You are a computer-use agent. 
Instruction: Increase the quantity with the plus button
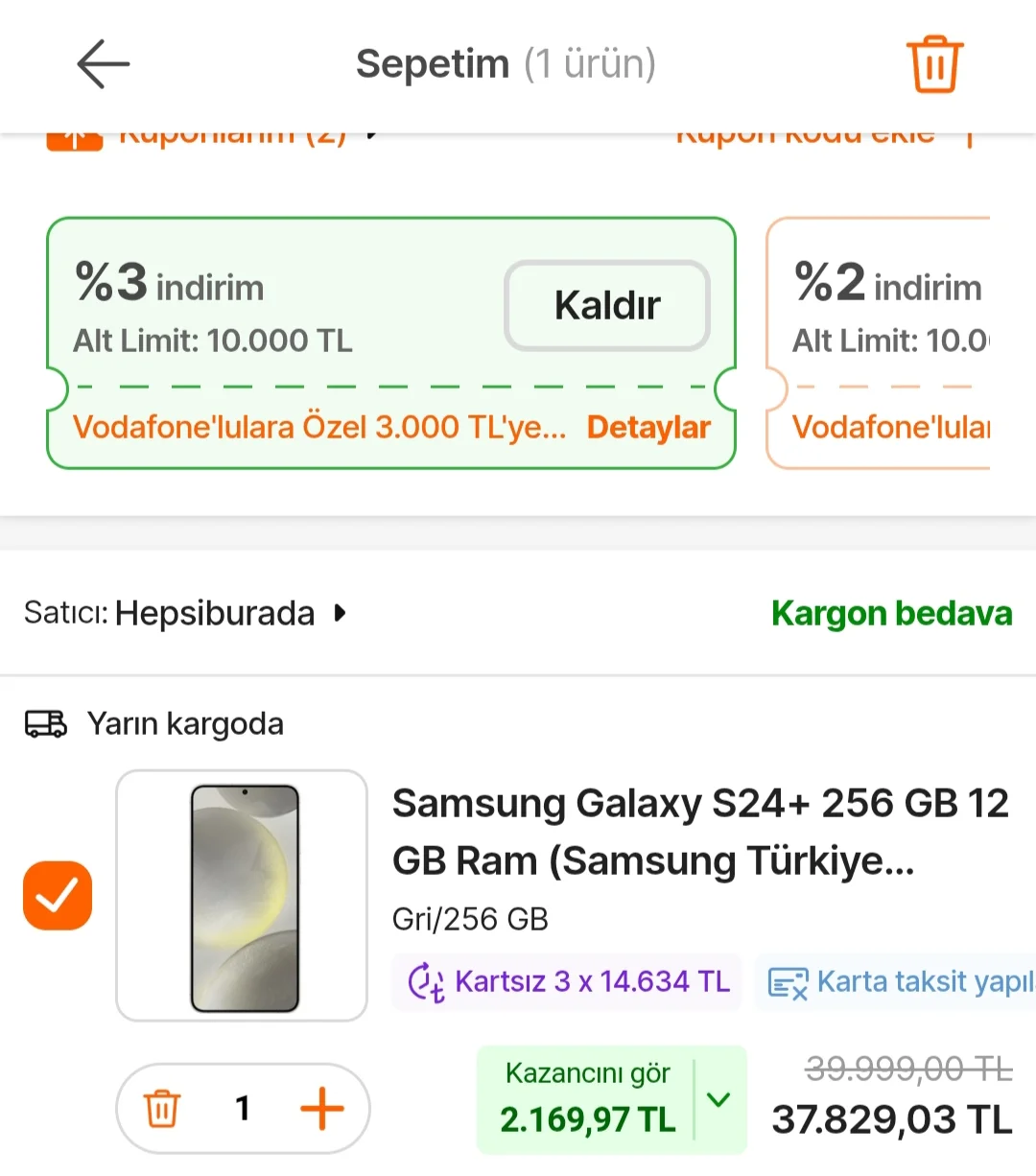tap(321, 1109)
